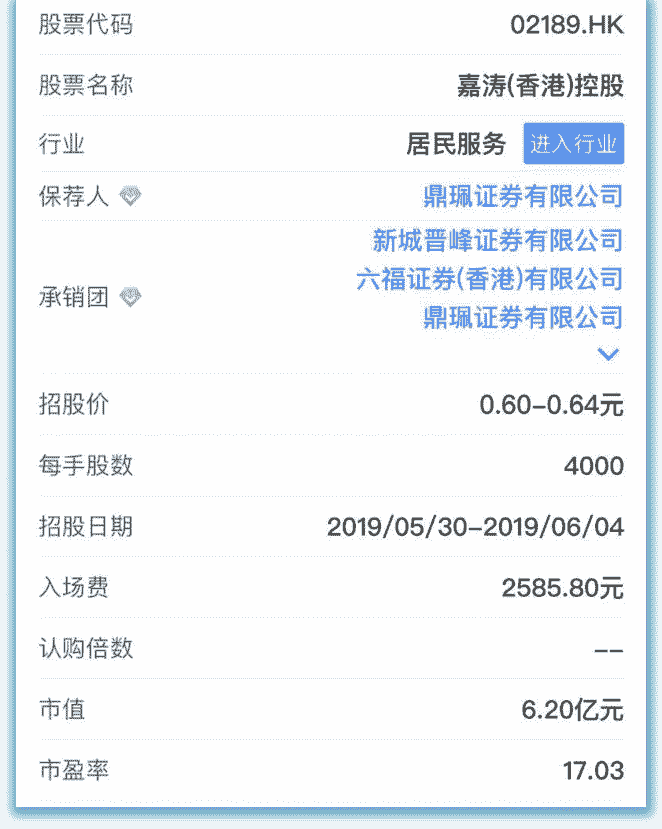The width and height of the screenshot is (662, 829).
Task: Open 六福证券(香港)有限公司 underwriter link
Action: click(489, 279)
